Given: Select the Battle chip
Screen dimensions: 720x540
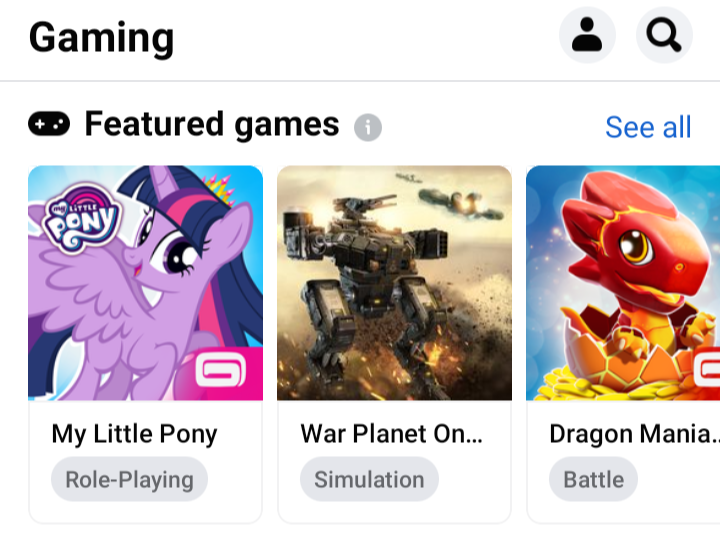Looking at the screenshot, I should click(593, 480).
